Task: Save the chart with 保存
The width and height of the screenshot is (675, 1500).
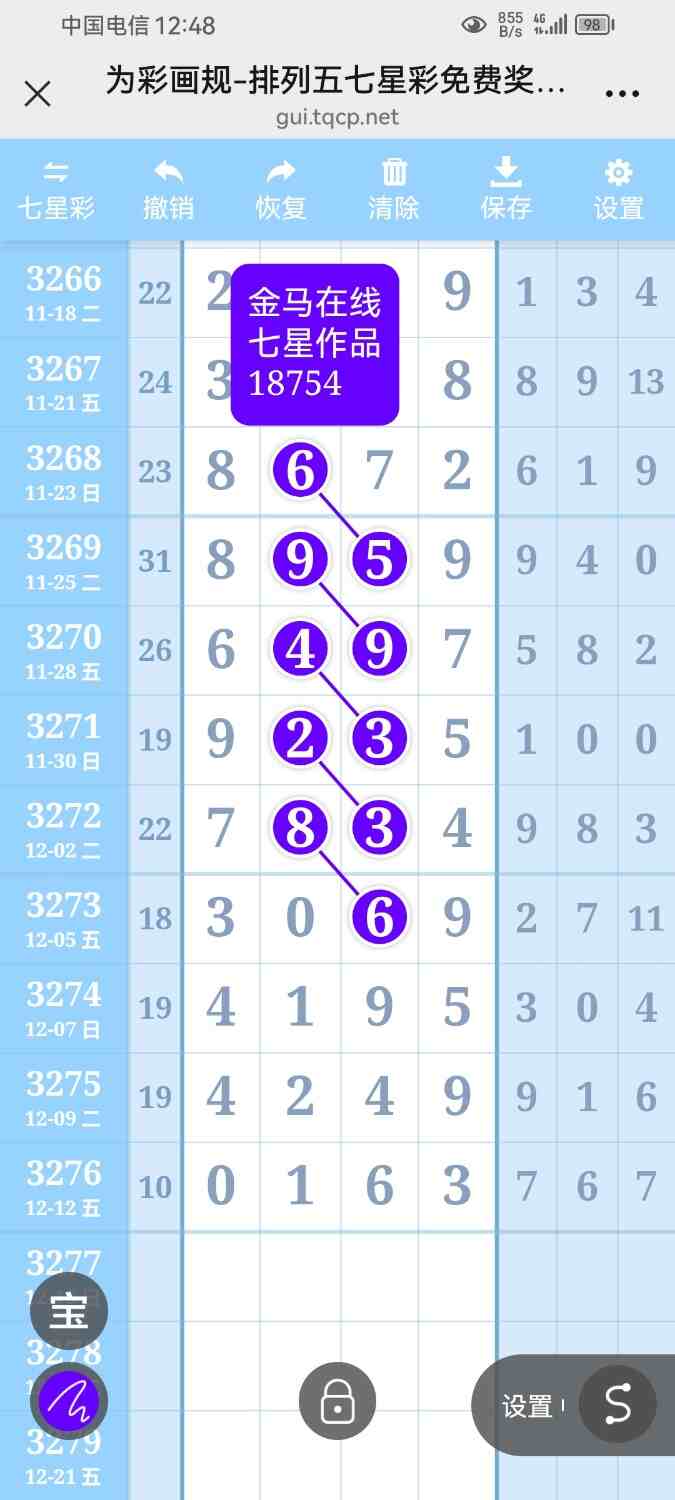Action: pyautogui.click(x=506, y=190)
